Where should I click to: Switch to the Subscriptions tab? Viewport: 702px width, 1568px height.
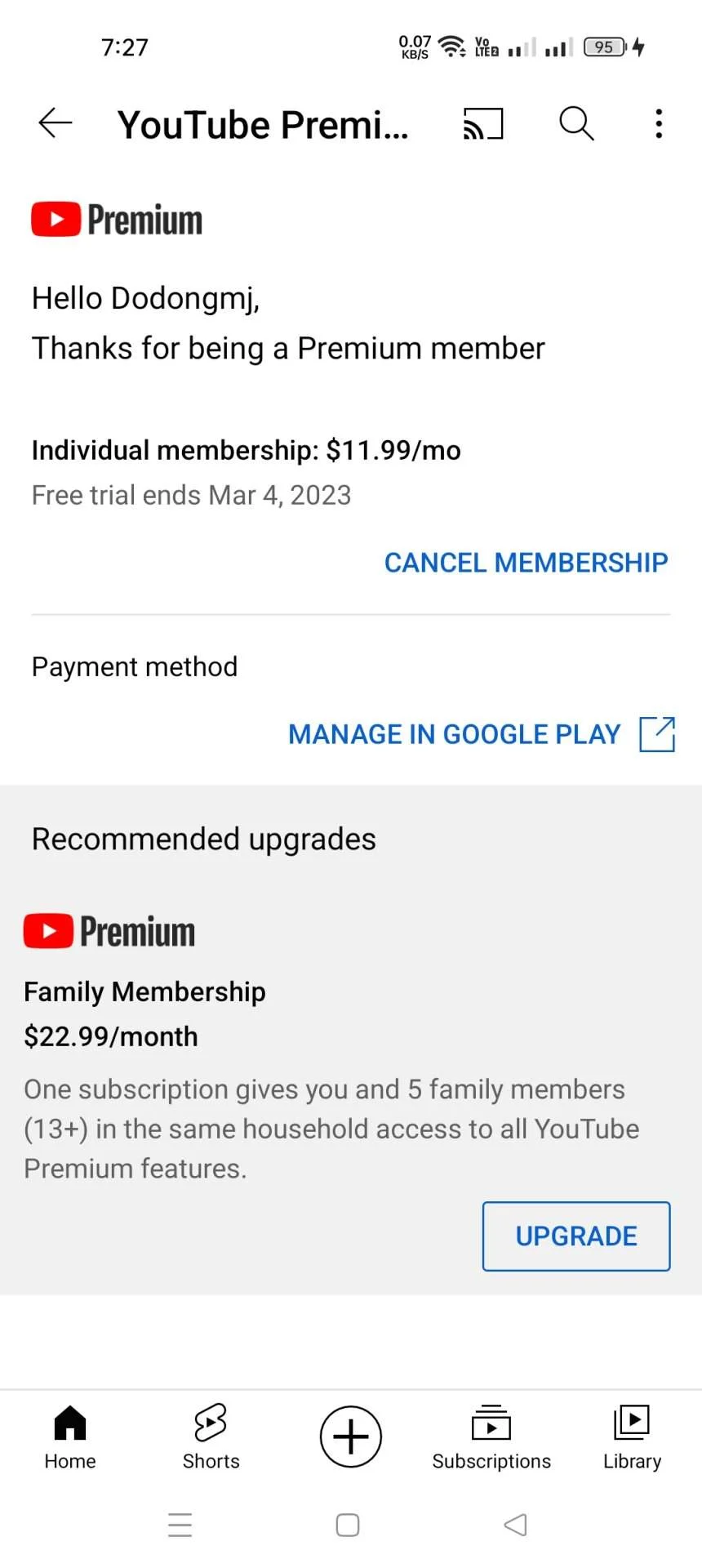(491, 1438)
